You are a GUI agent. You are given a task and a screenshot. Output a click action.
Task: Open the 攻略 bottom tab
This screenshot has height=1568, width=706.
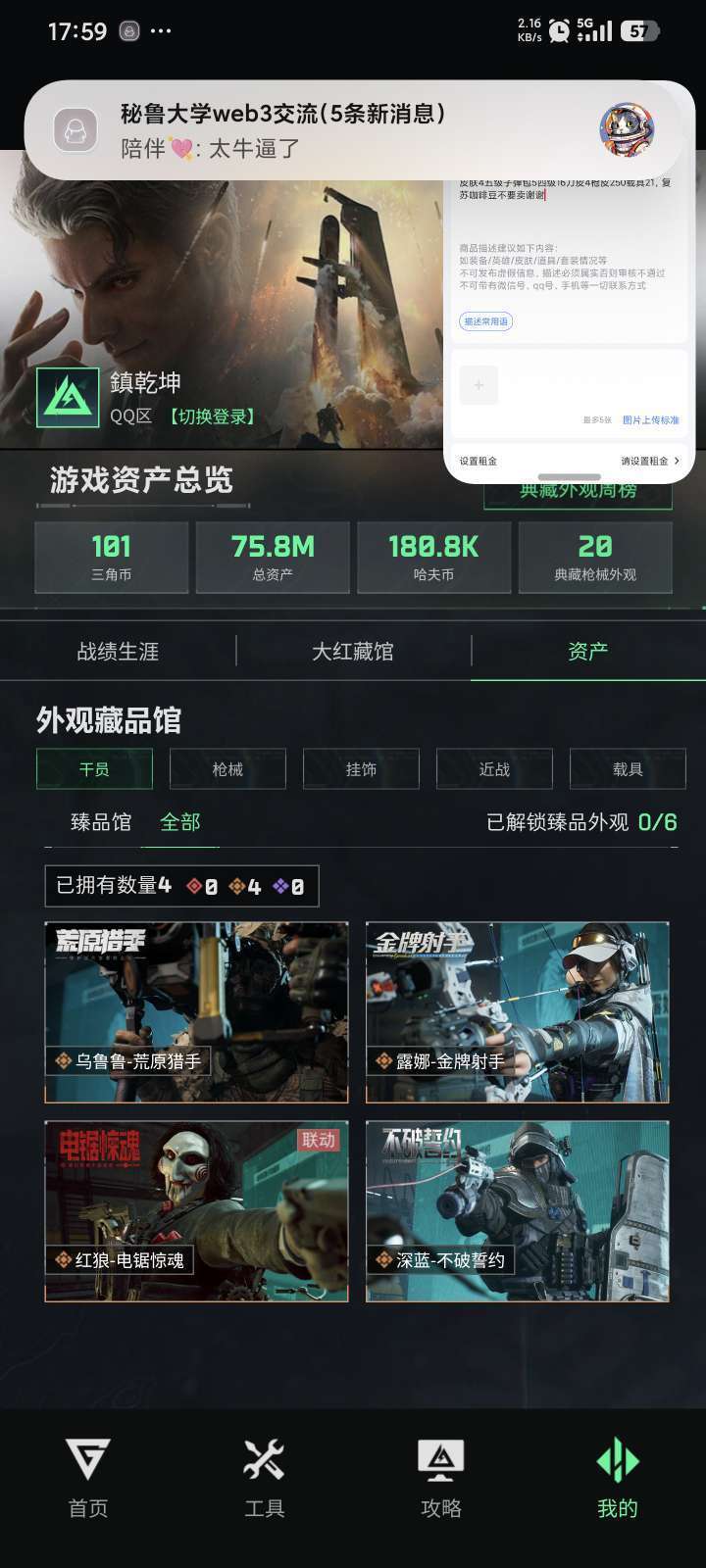pos(441,1479)
